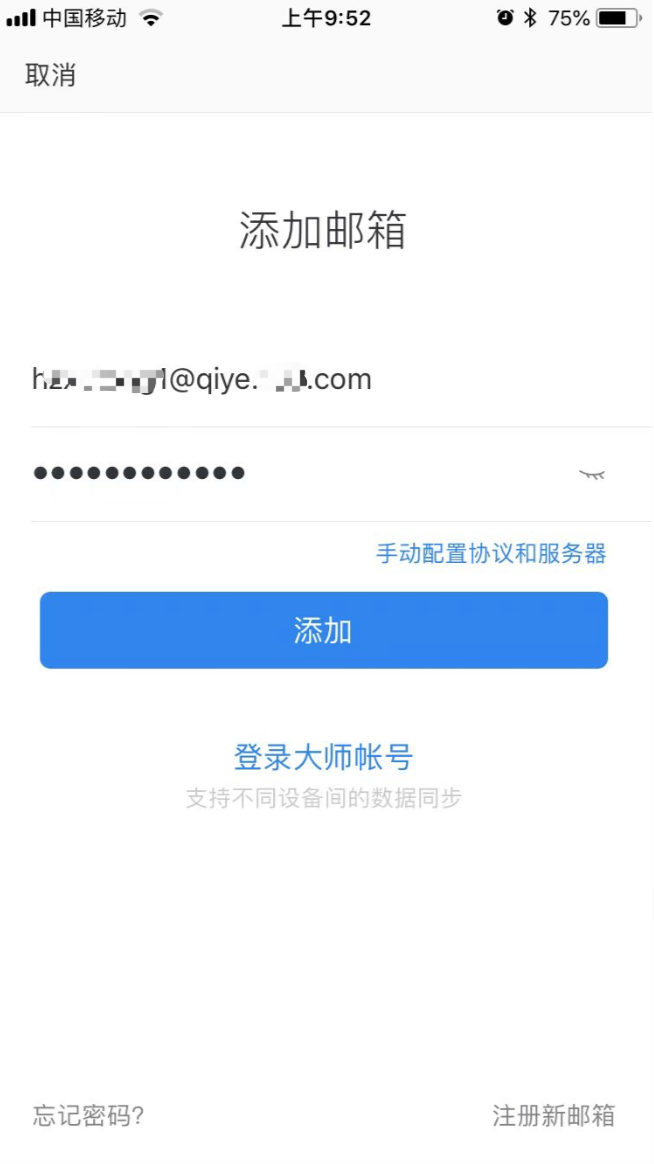Open 忘记密码? help

[88, 1115]
